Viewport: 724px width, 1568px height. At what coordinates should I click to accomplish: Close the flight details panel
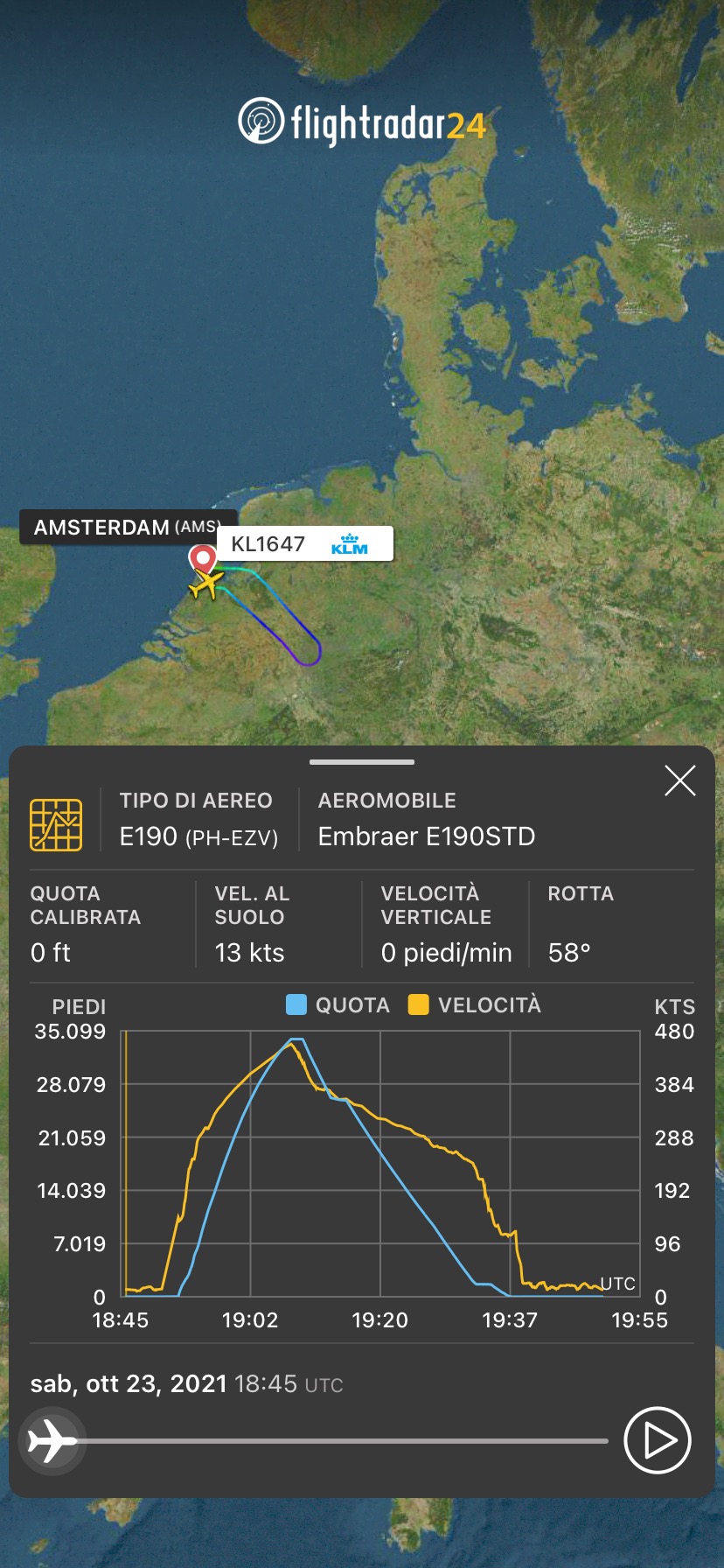[x=679, y=780]
